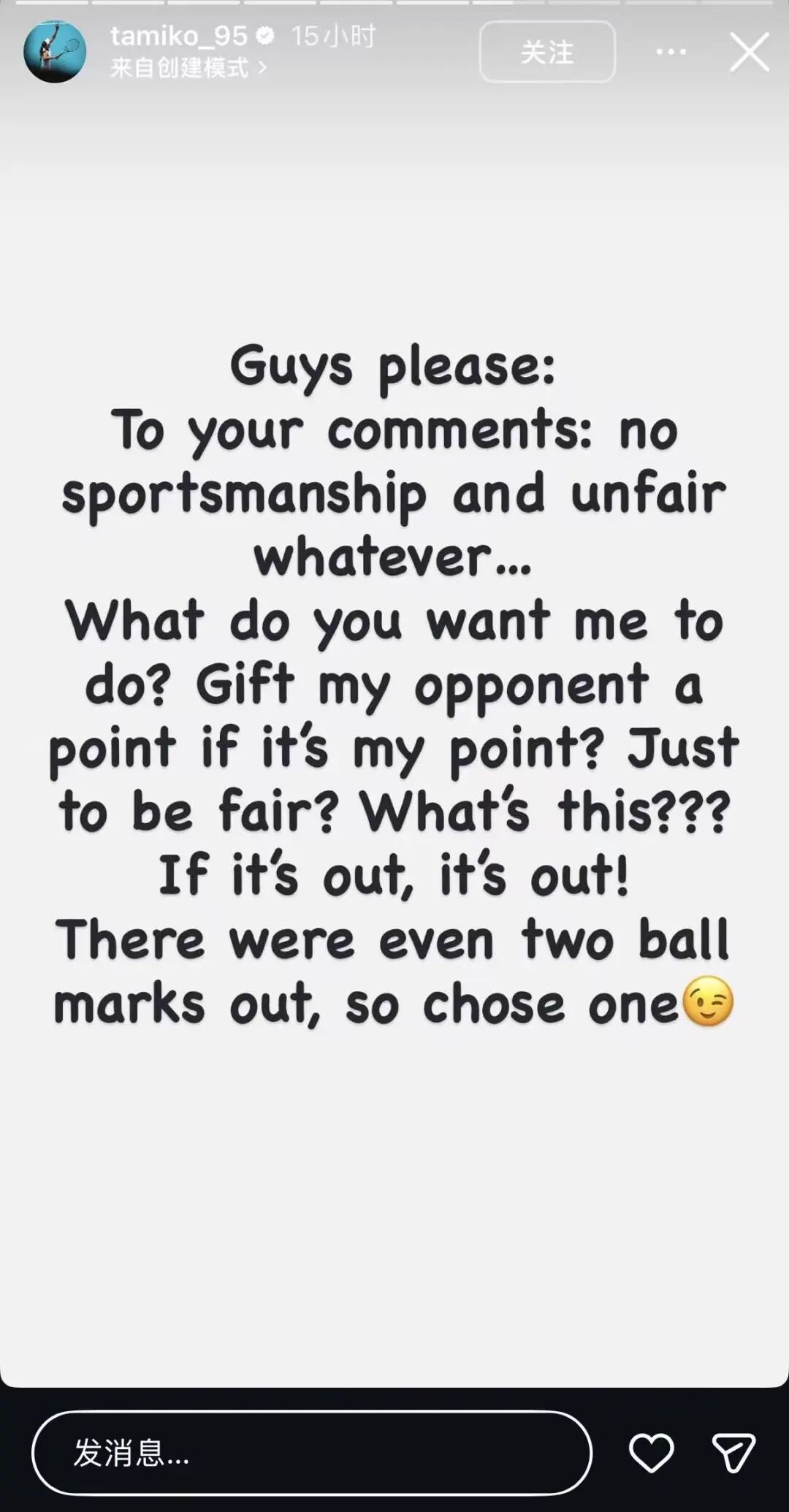Tap the 发消息 message field
This screenshot has width=789, height=1512.
coord(312,1453)
